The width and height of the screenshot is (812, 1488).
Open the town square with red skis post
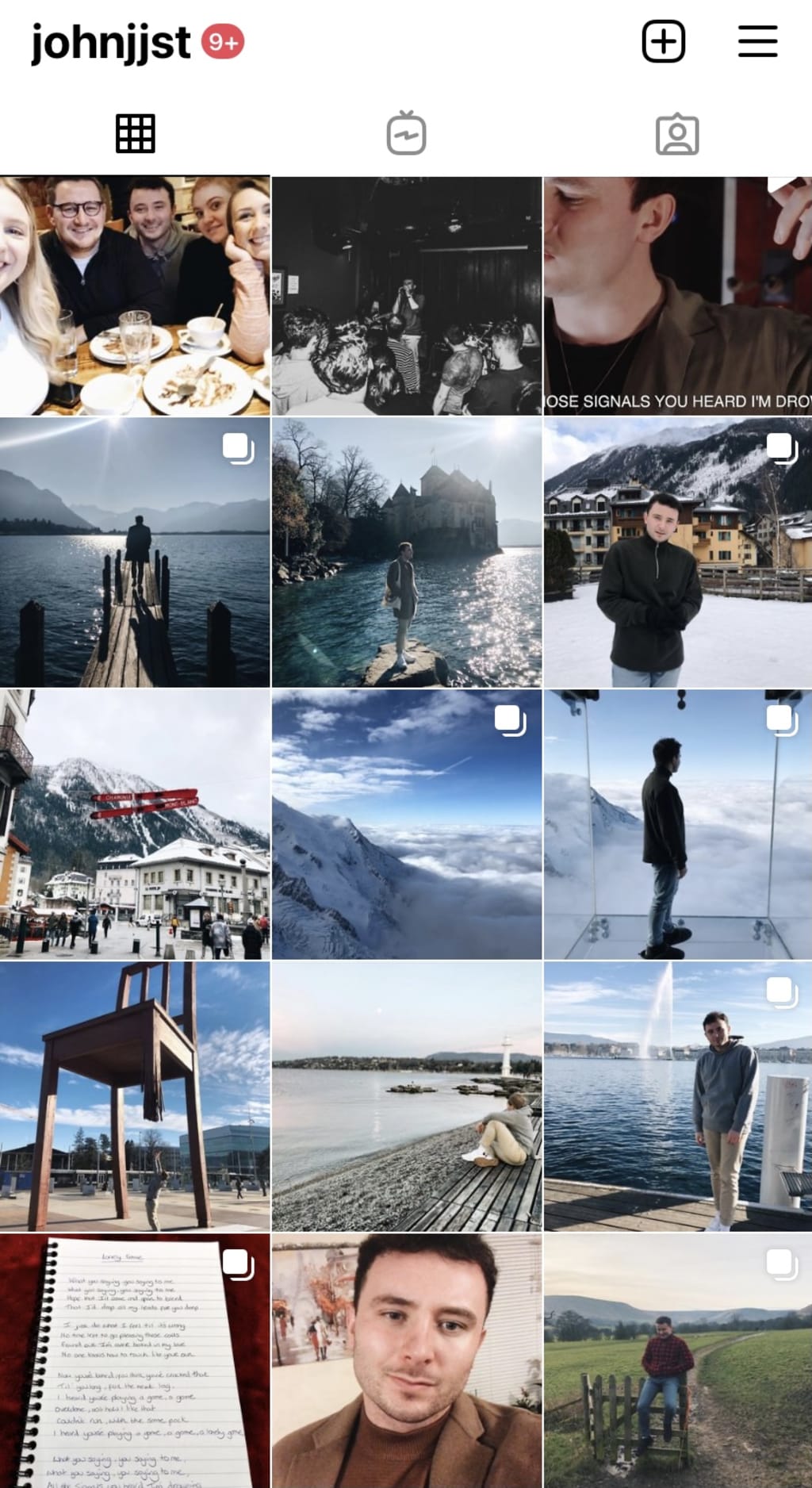tap(135, 824)
